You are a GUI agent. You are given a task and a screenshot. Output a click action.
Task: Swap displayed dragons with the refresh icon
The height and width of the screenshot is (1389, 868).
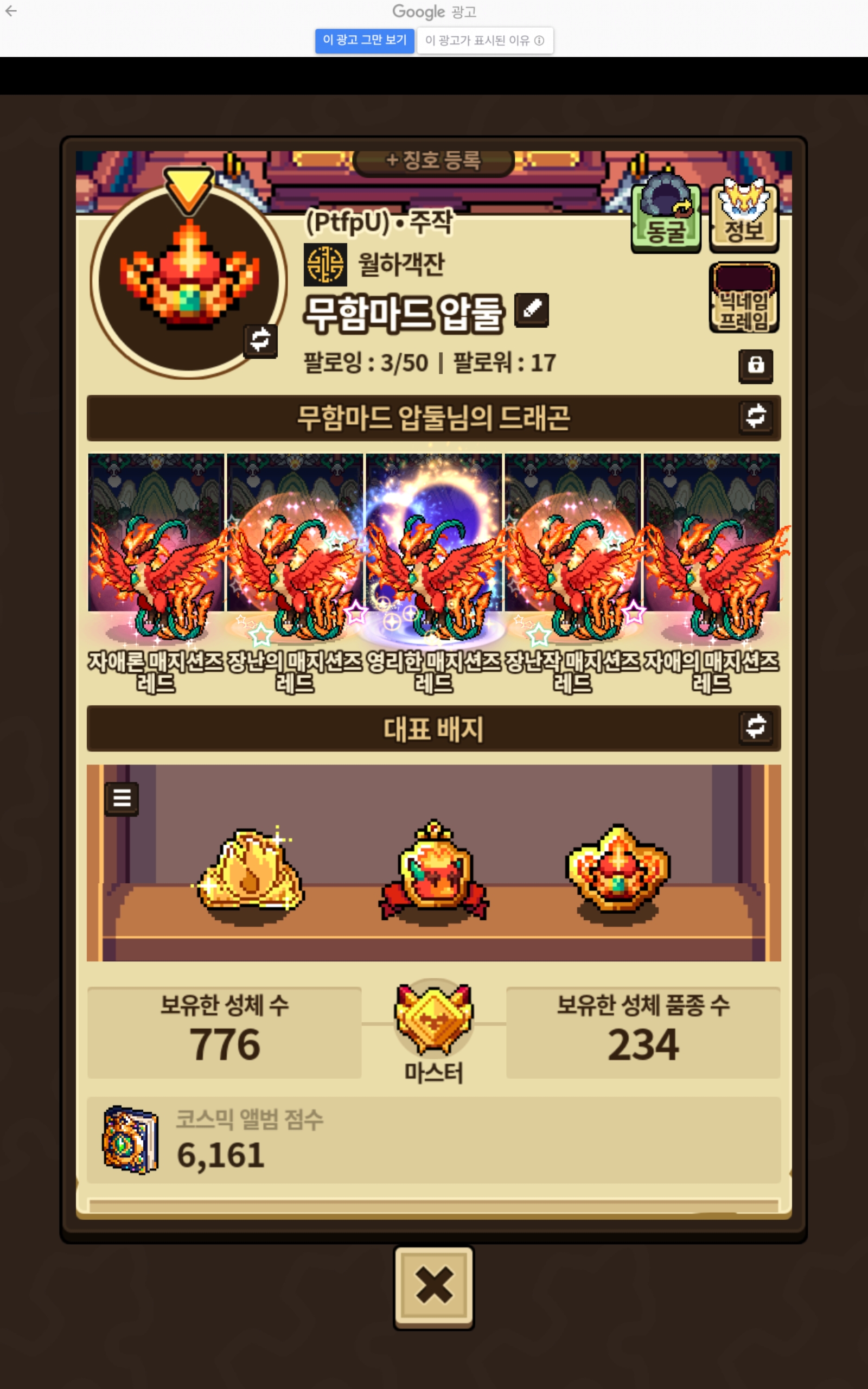coord(755,417)
